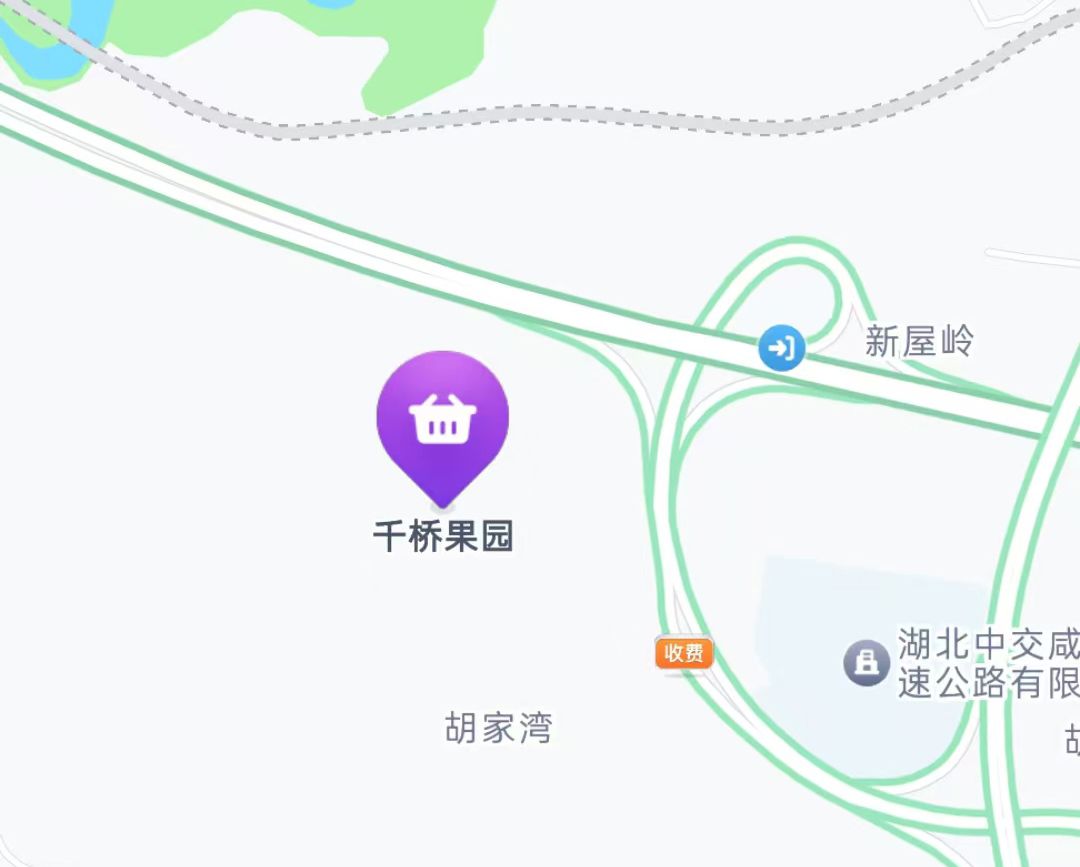Image resolution: width=1080 pixels, height=867 pixels.
Task: Tap the orange 收费 toll station marker
Action: [684, 653]
